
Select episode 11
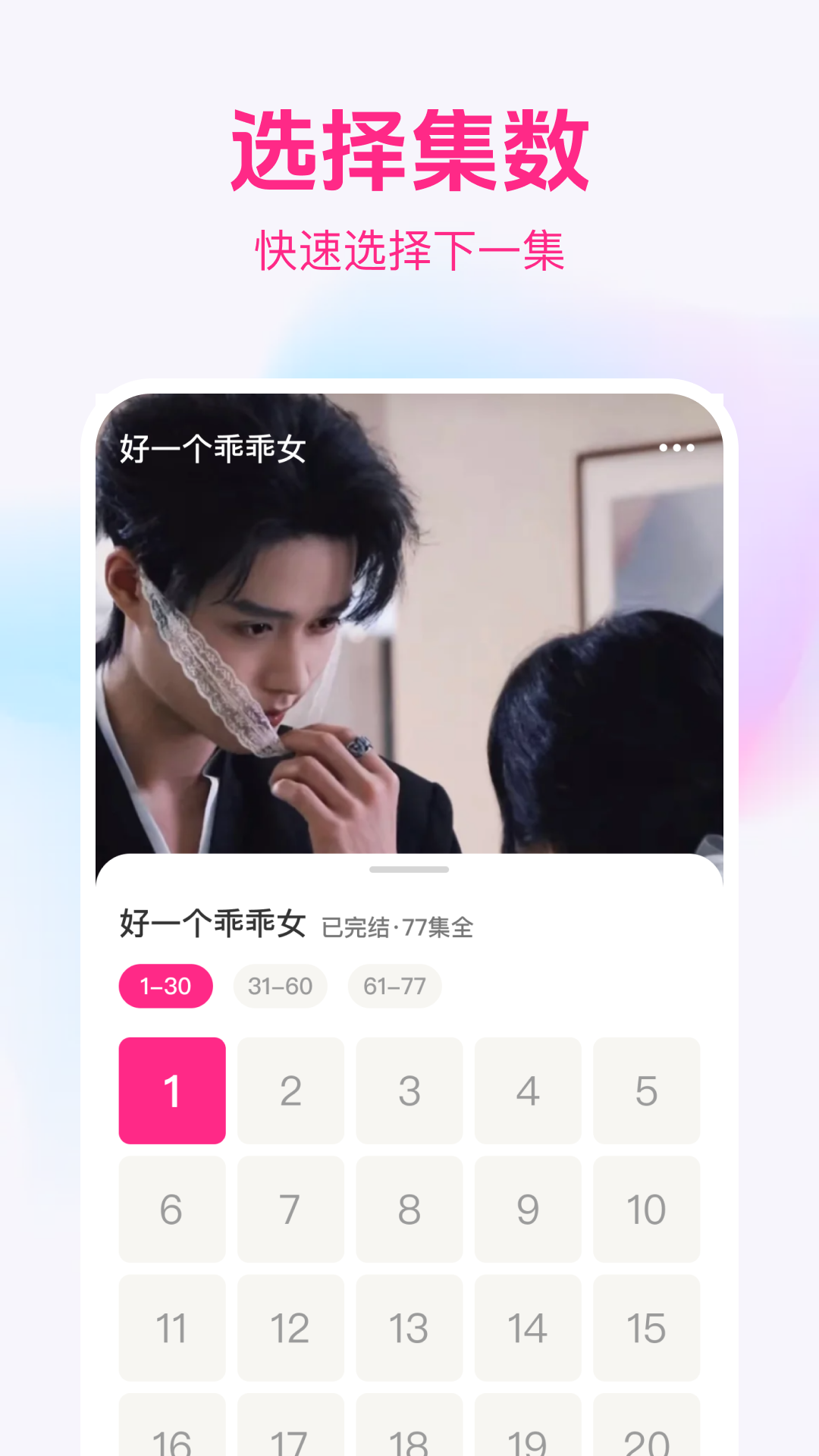pos(171,1328)
